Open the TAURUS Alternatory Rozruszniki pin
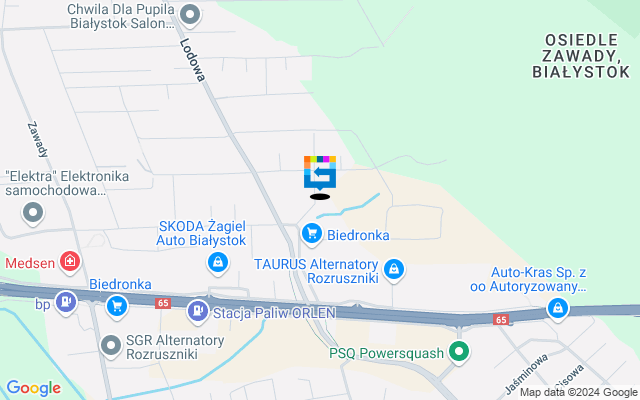Image resolution: width=640 pixels, height=400 pixels. pos(395,268)
